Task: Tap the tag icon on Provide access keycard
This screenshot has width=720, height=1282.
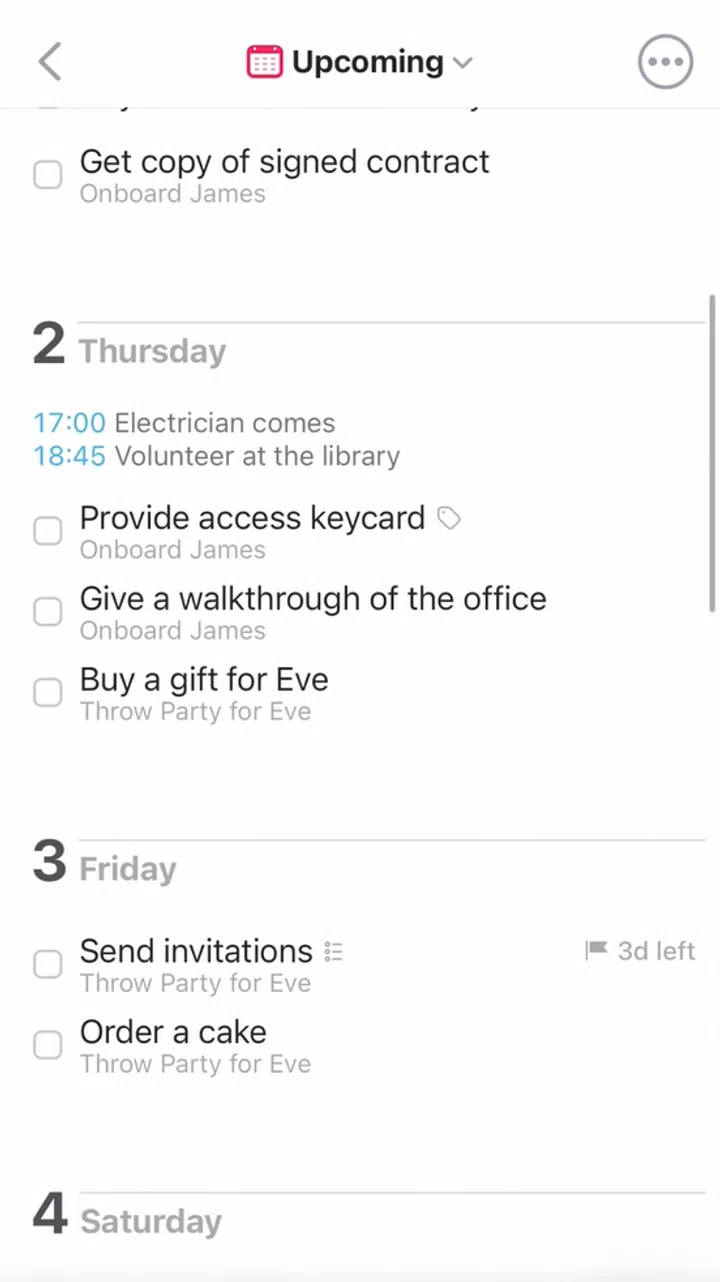Action: (x=447, y=517)
